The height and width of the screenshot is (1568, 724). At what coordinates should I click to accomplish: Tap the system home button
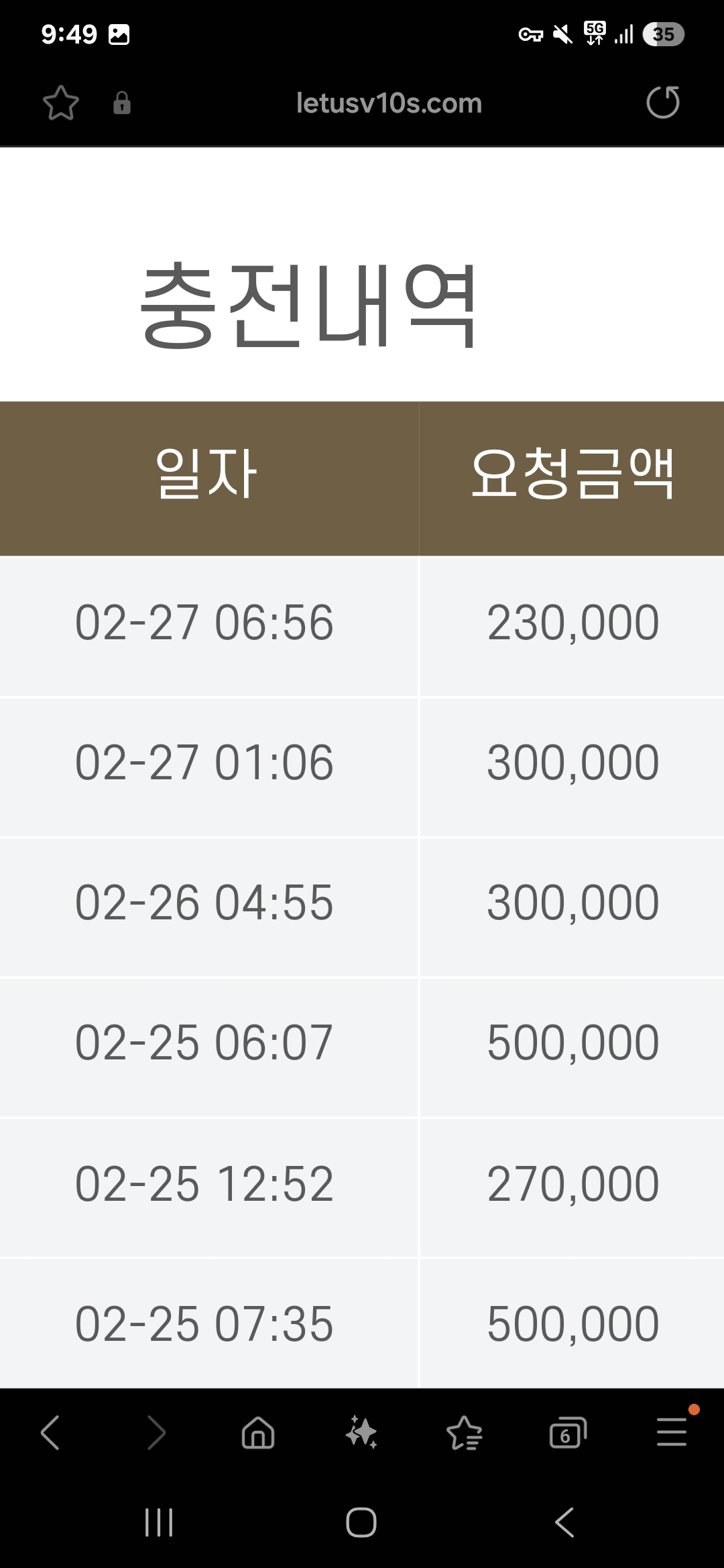[x=361, y=1522]
